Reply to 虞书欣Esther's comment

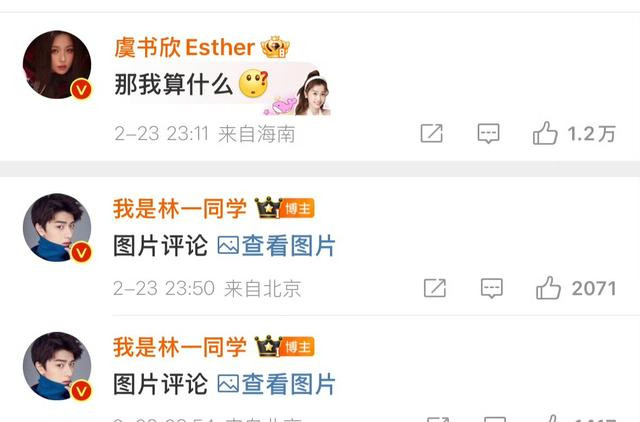[488, 133]
